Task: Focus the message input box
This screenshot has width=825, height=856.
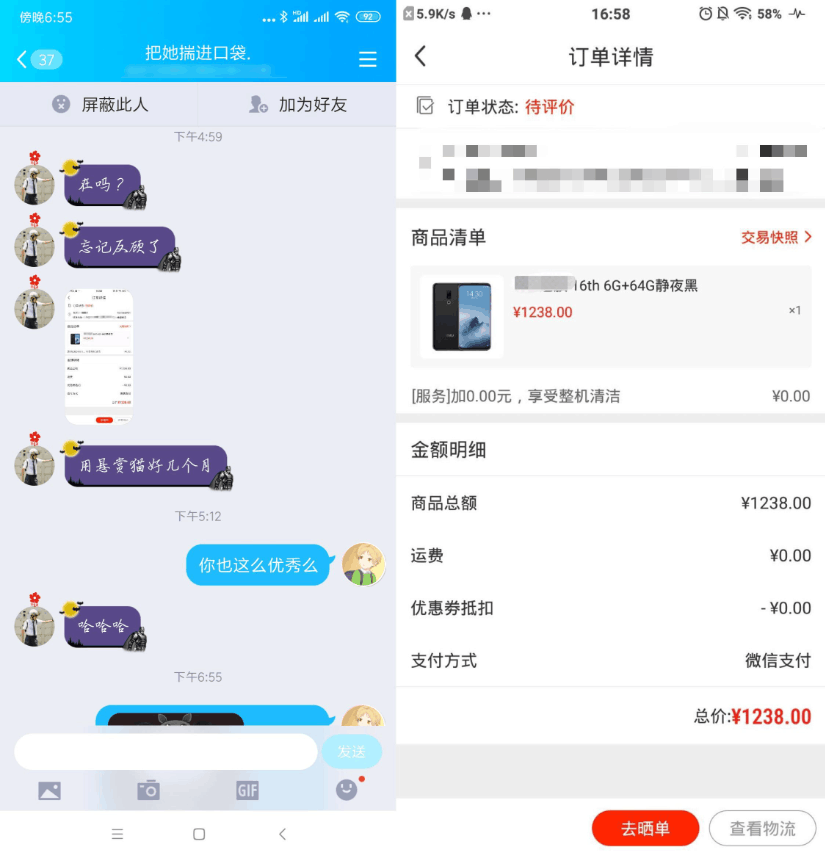Action: coord(165,751)
